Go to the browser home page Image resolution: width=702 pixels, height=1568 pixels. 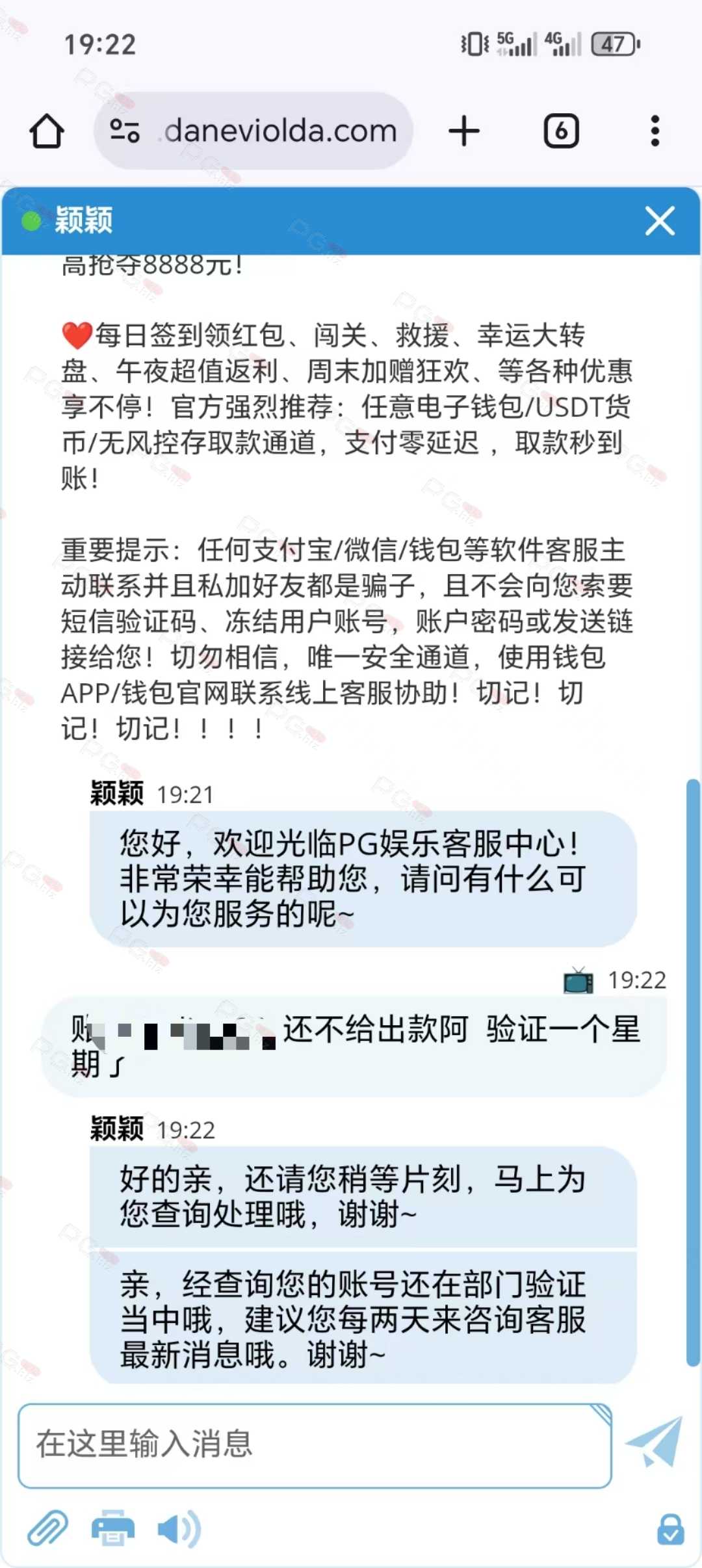click(47, 131)
